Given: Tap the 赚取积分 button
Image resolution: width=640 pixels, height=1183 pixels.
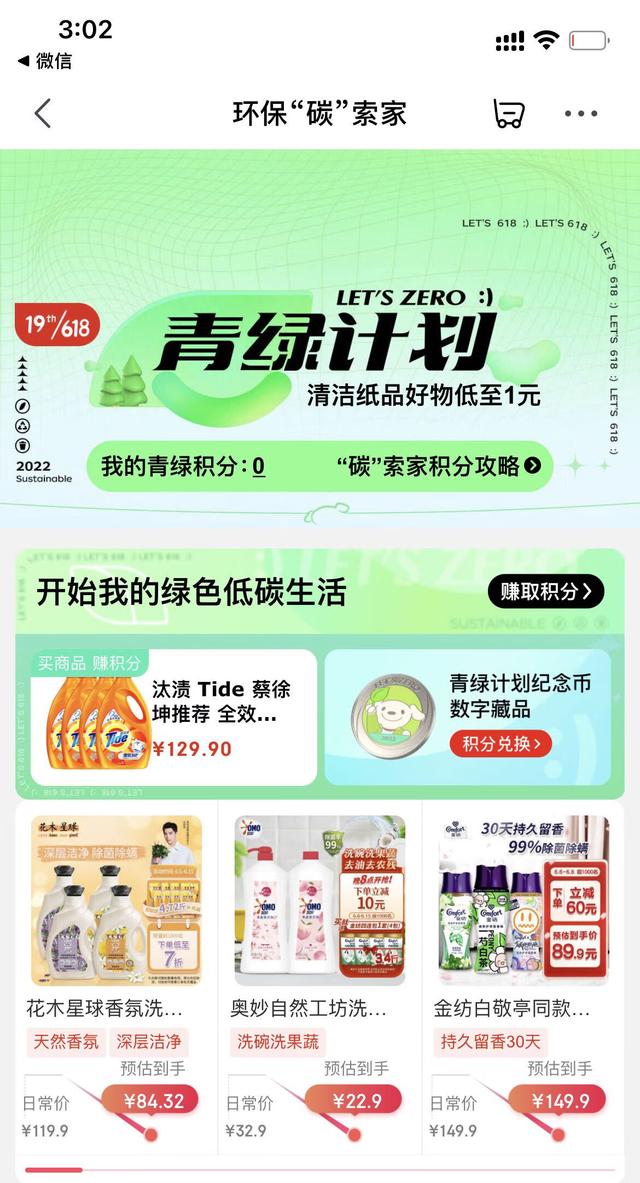Looking at the screenshot, I should 546,591.
